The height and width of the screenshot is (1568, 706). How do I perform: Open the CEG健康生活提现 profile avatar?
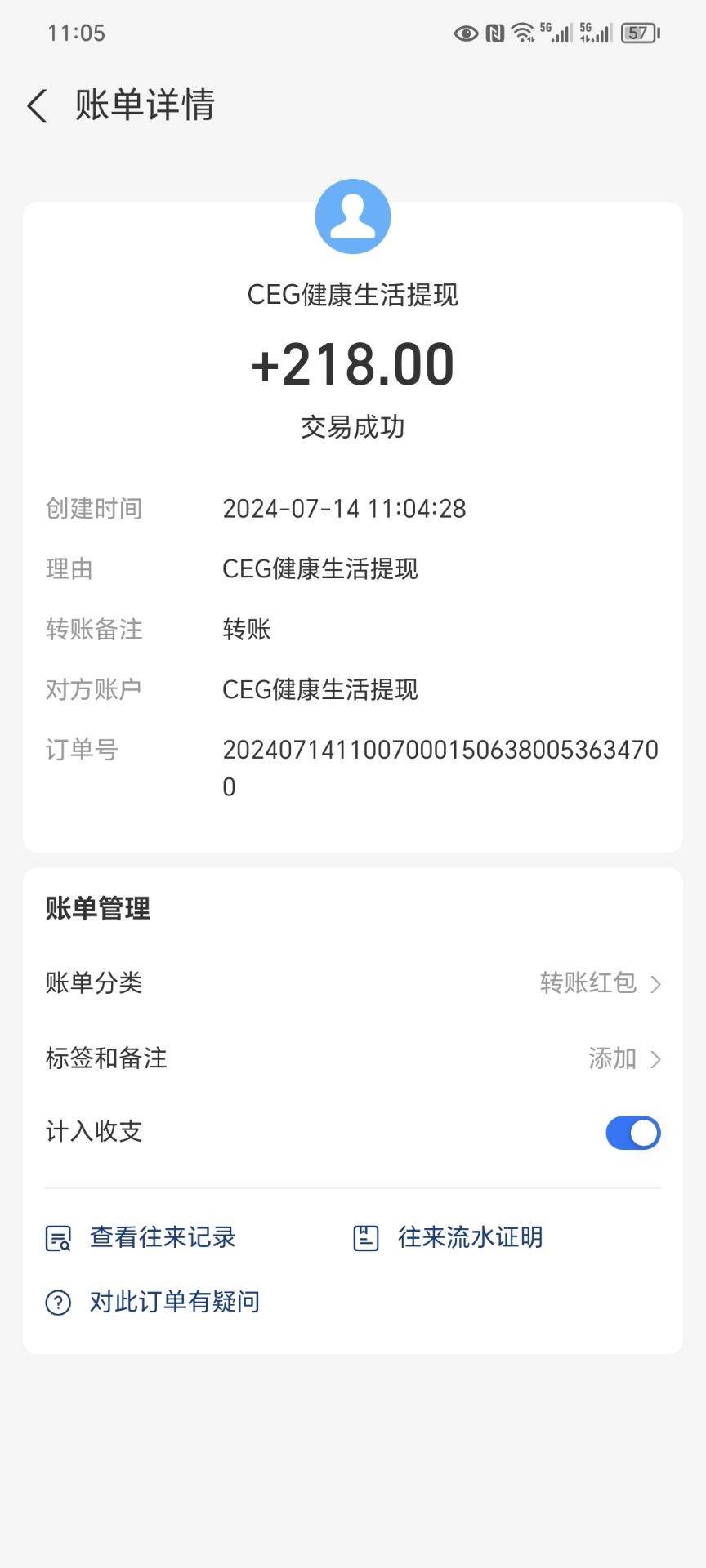(353, 216)
